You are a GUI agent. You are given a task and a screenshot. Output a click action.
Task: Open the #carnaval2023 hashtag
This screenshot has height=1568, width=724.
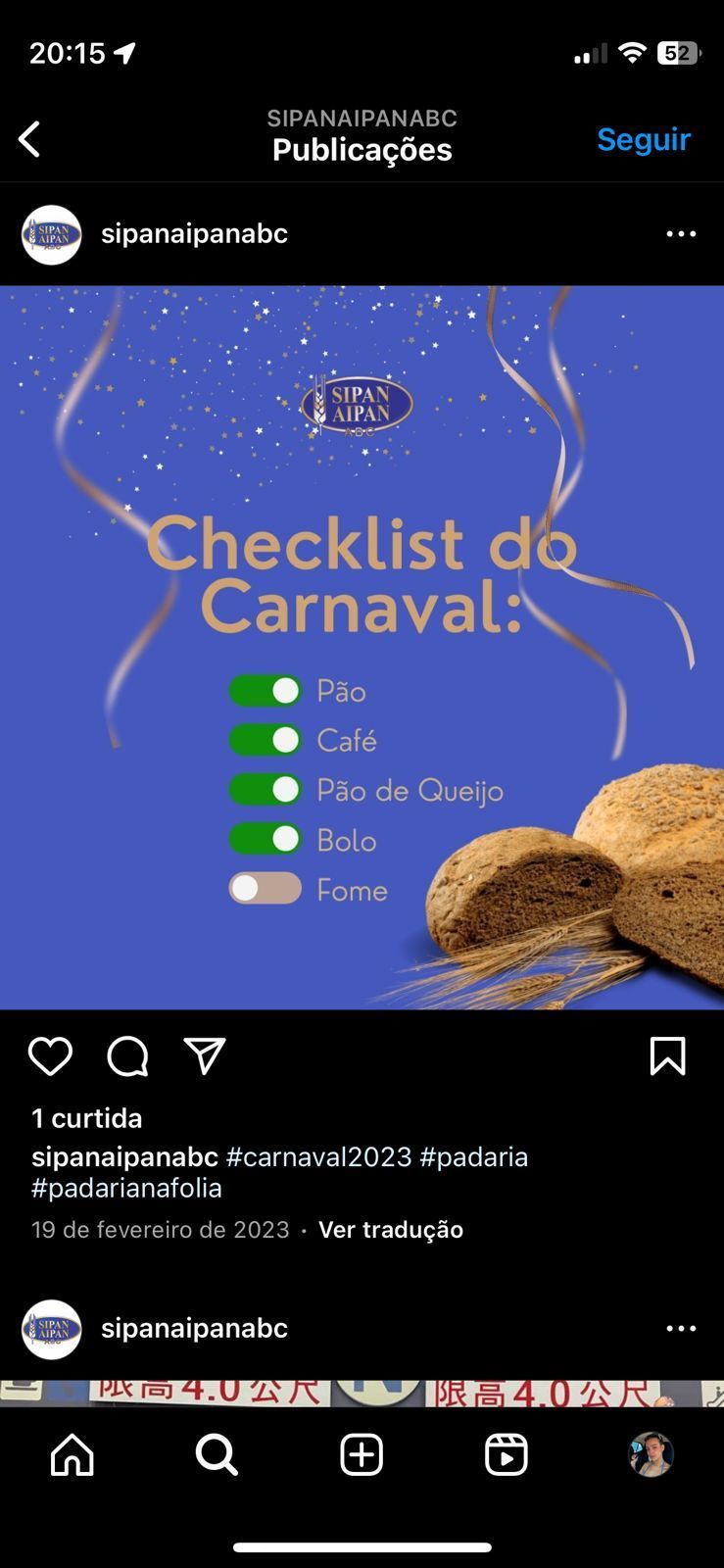pos(318,1156)
